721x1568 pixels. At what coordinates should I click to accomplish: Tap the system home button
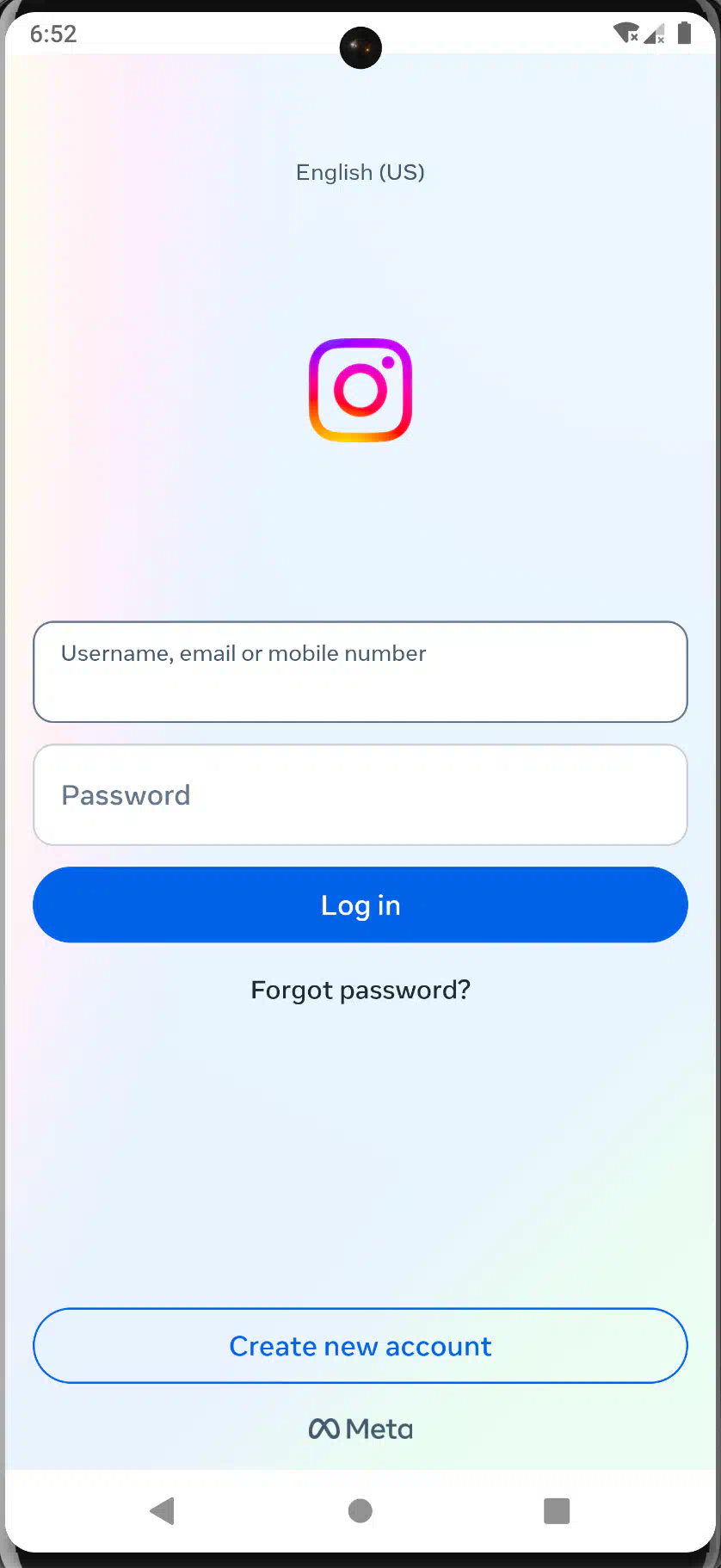[360, 1510]
